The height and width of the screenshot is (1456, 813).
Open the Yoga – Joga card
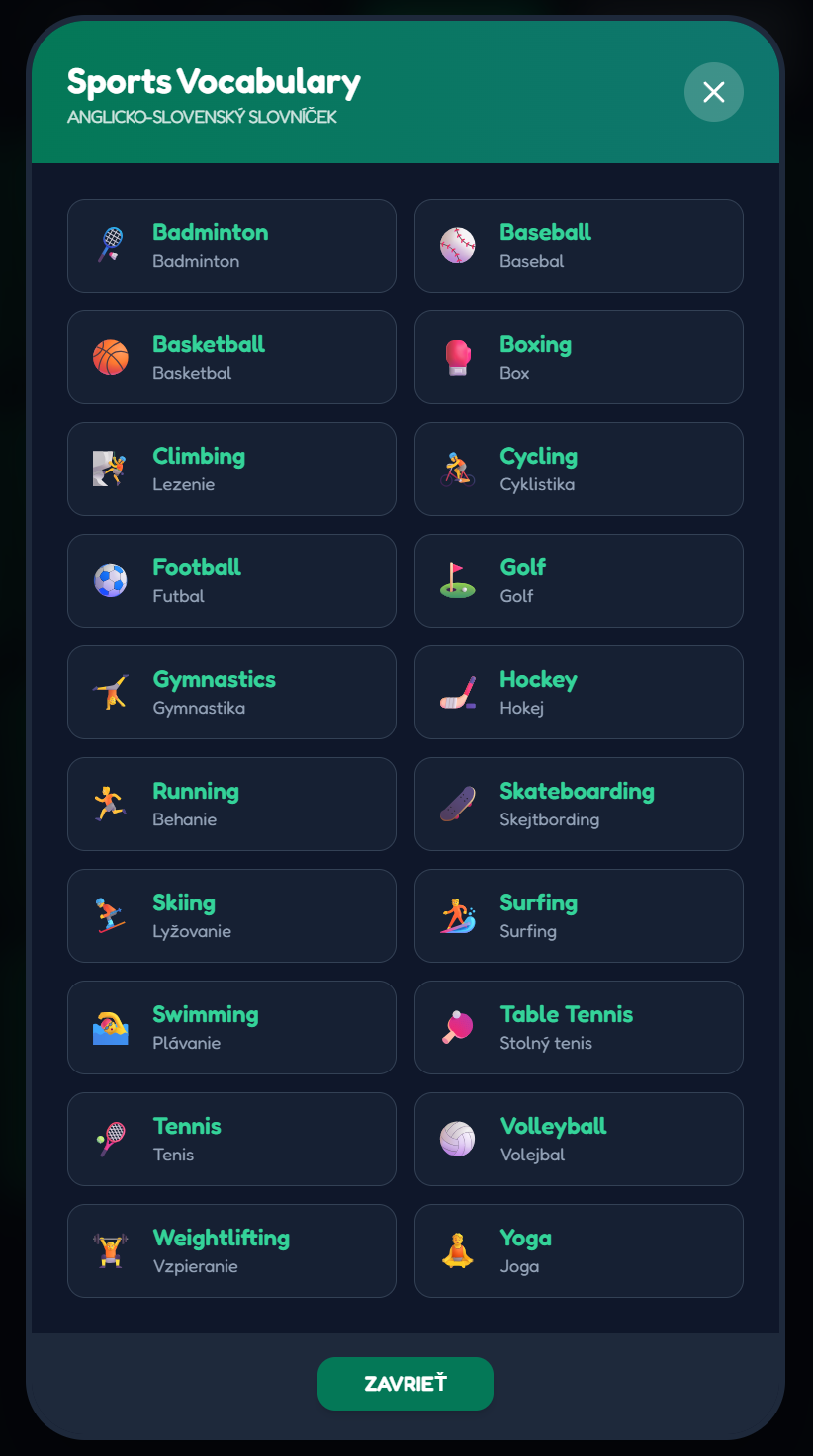coord(579,1250)
